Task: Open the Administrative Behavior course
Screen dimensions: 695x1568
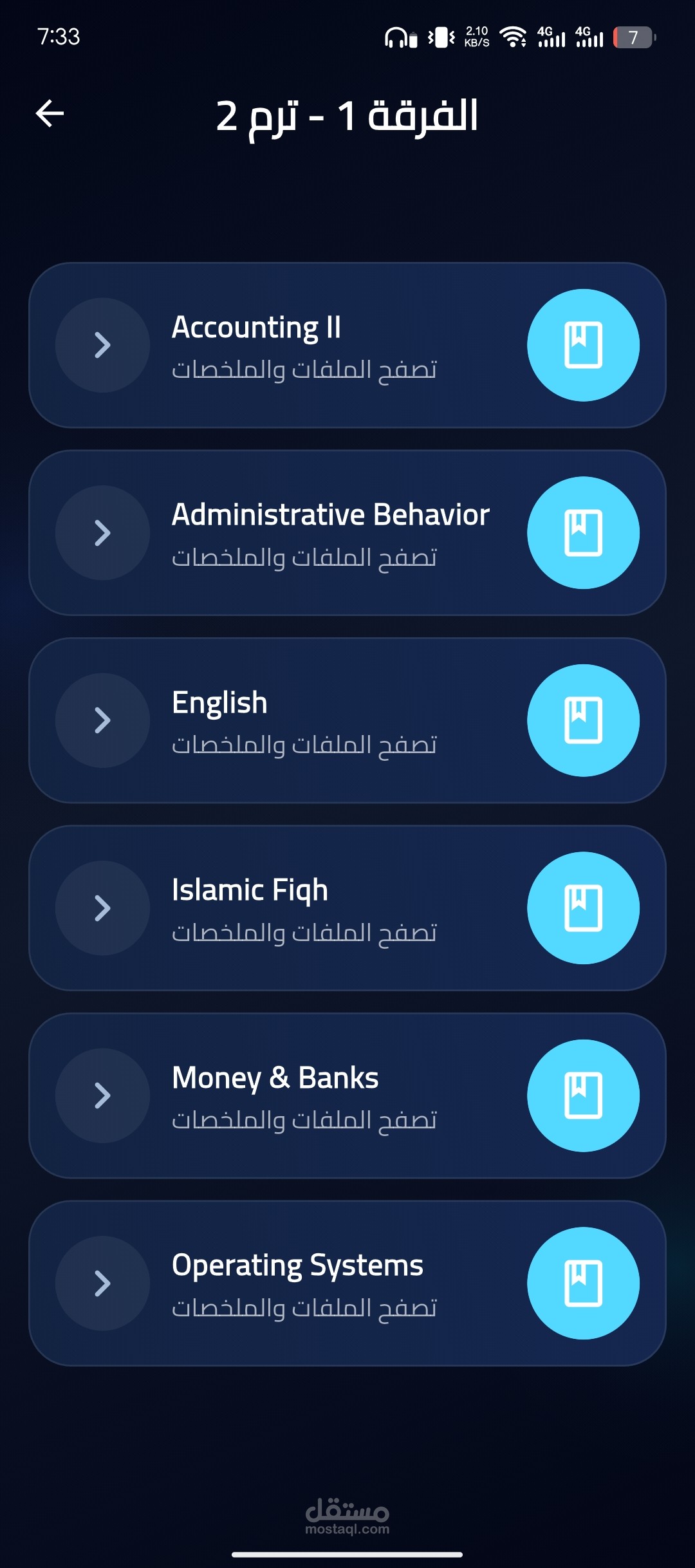Action: click(347, 533)
